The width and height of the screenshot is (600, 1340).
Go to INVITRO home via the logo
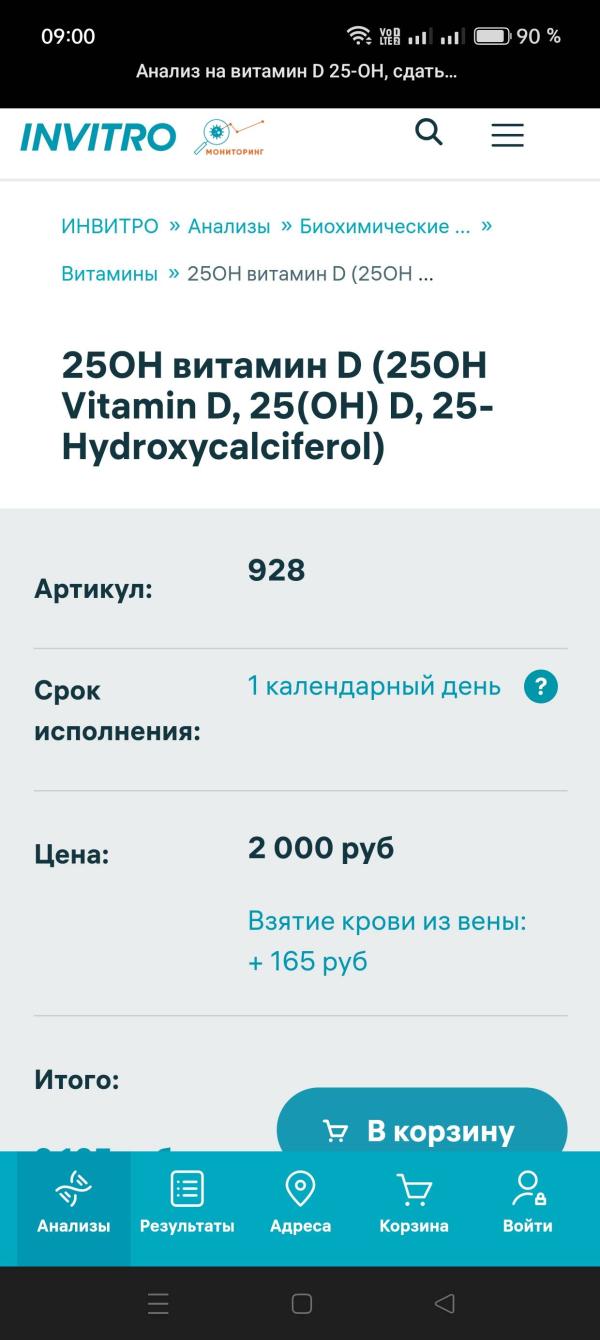pyautogui.click(x=98, y=137)
